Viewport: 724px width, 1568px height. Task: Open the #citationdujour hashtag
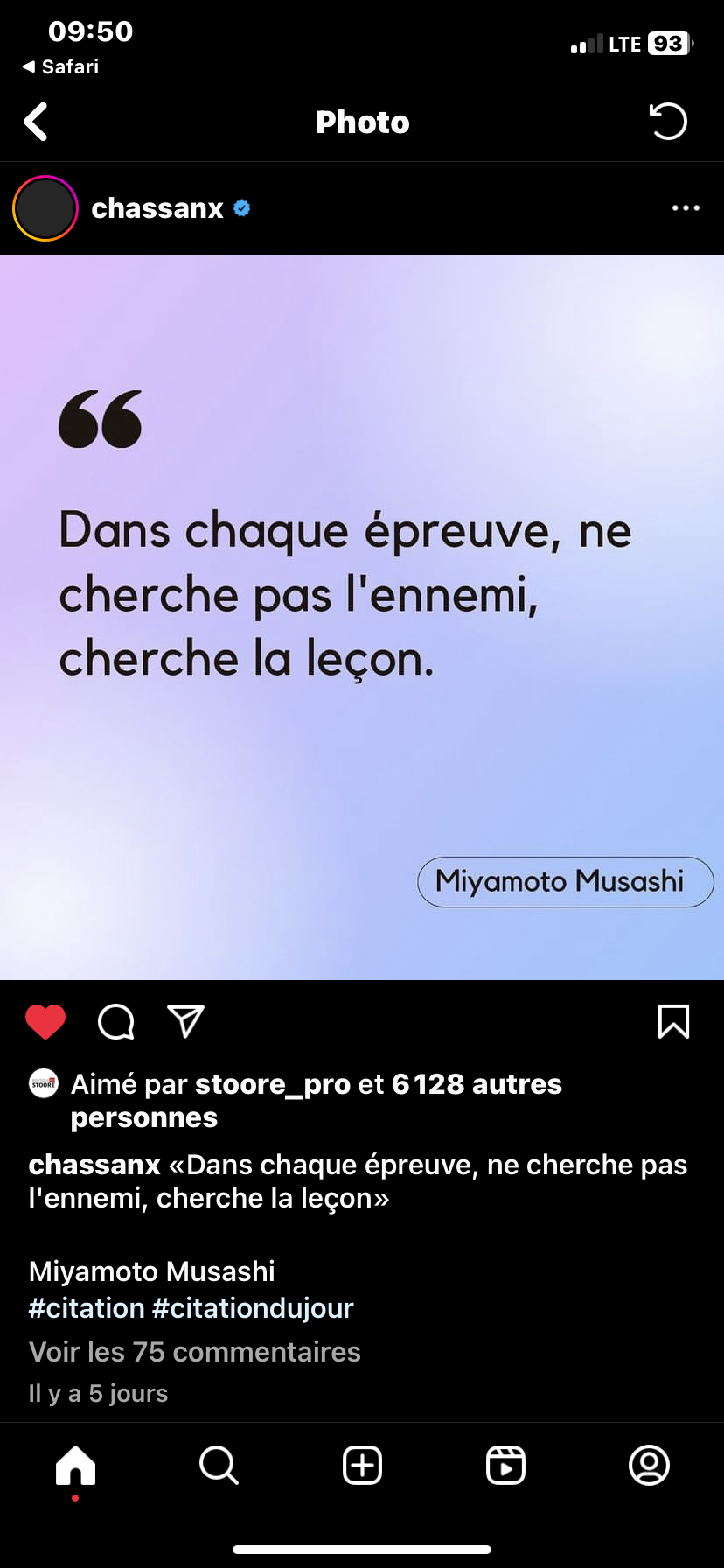point(253,1308)
